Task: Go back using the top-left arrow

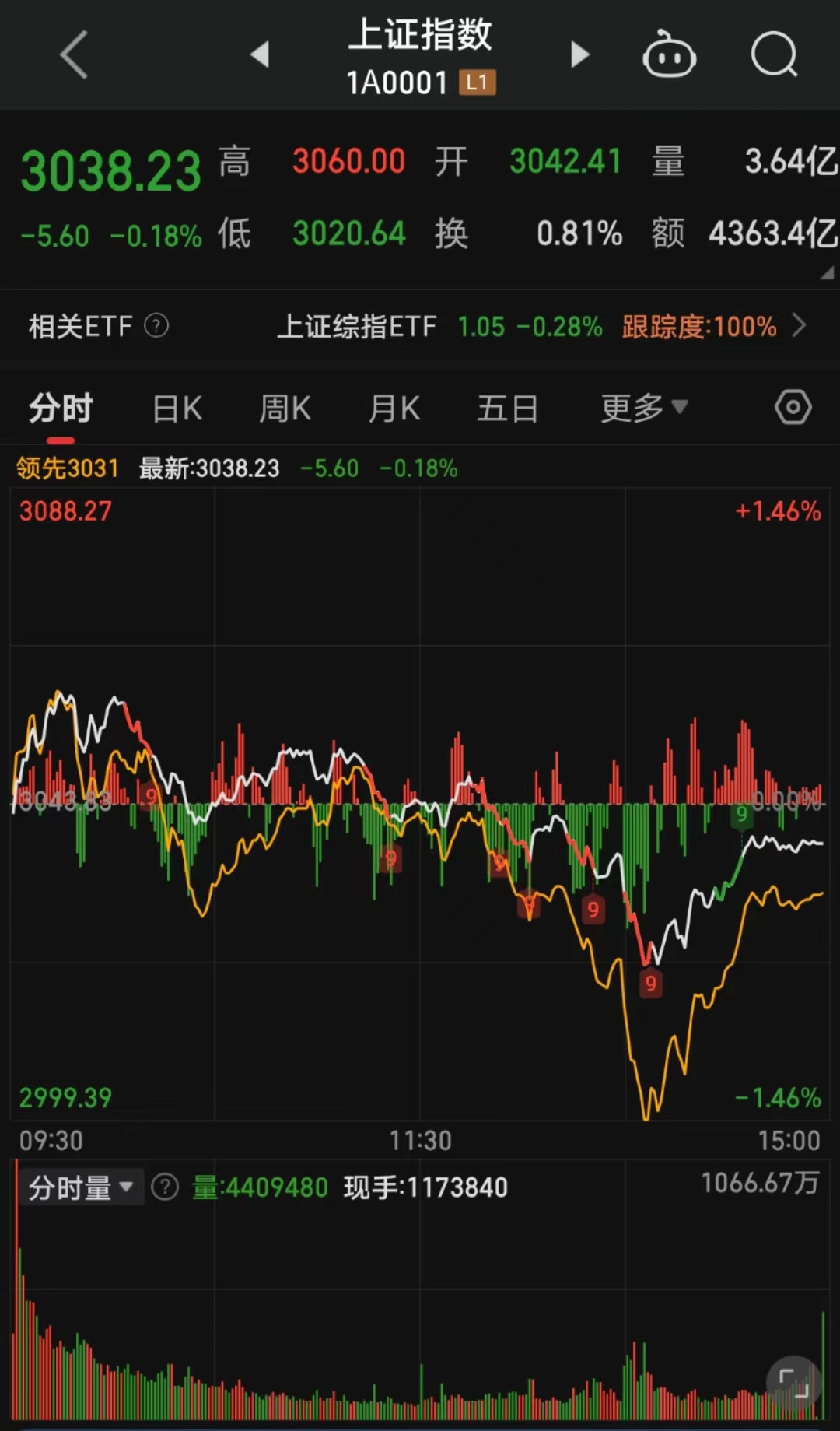Action: (x=74, y=55)
